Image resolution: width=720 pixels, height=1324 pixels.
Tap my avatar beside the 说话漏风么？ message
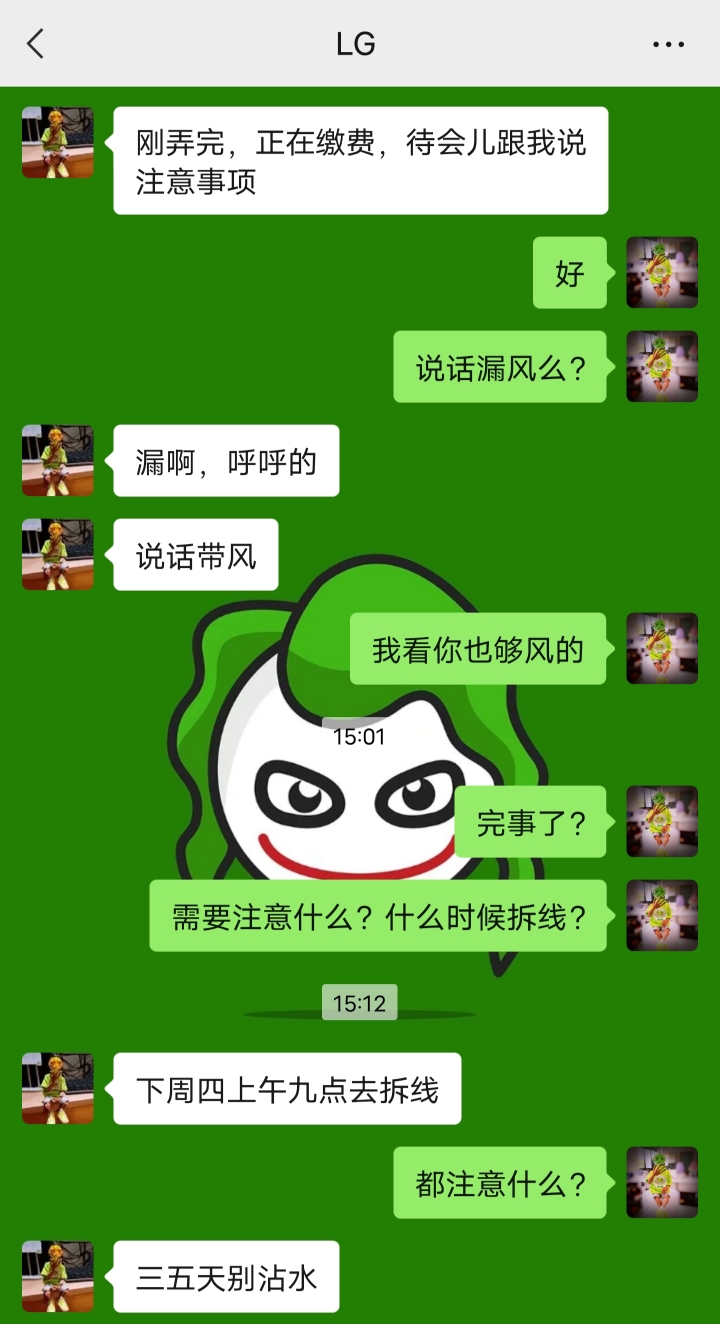pos(662,366)
